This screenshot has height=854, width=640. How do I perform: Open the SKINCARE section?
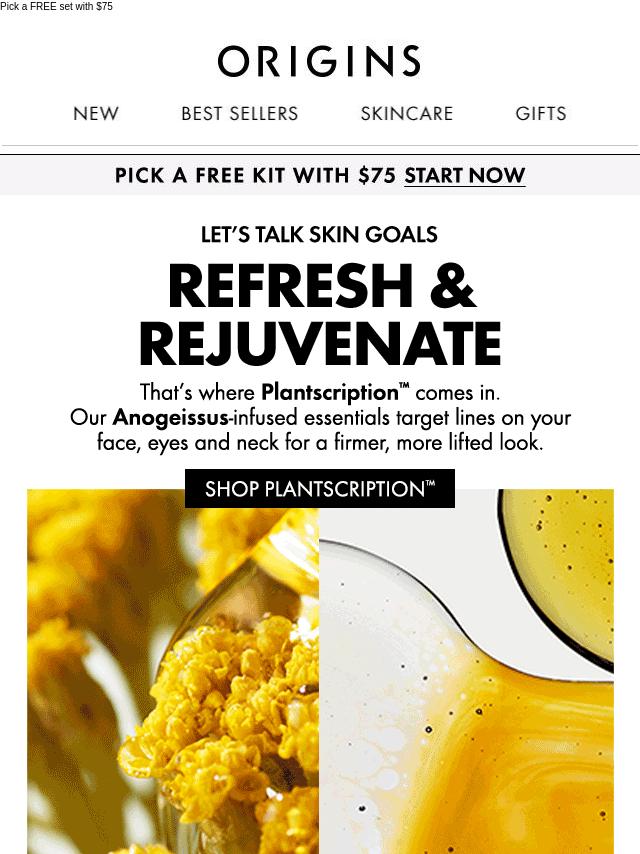pyautogui.click(x=406, y=114)
